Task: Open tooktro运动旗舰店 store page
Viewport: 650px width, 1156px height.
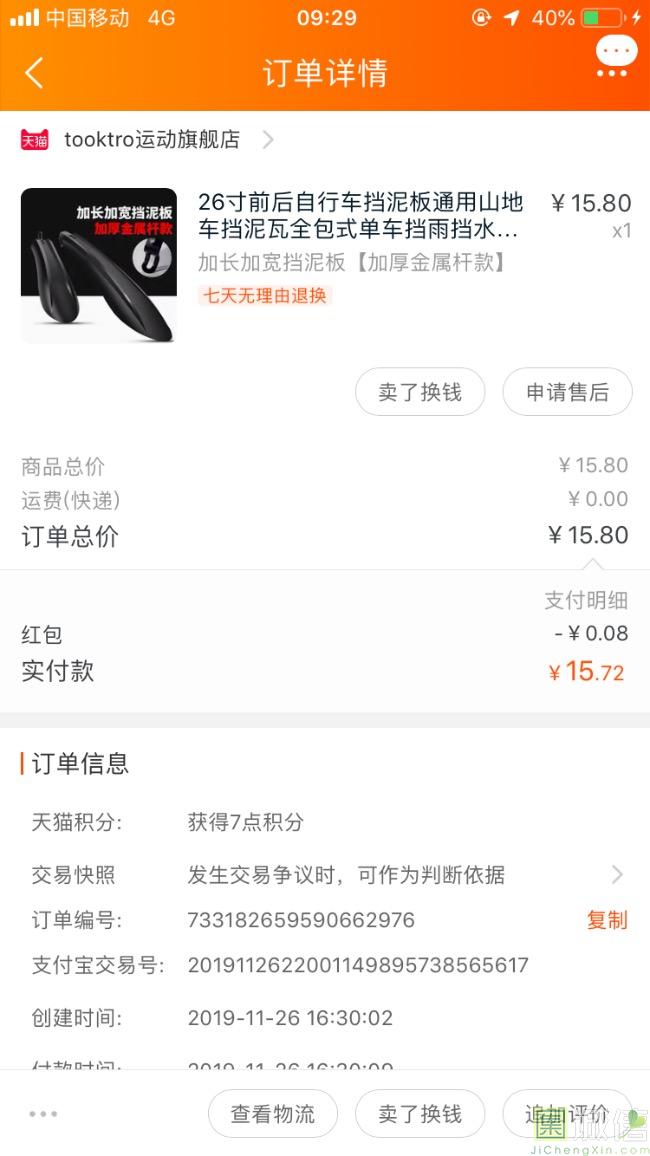Action: 152,140
